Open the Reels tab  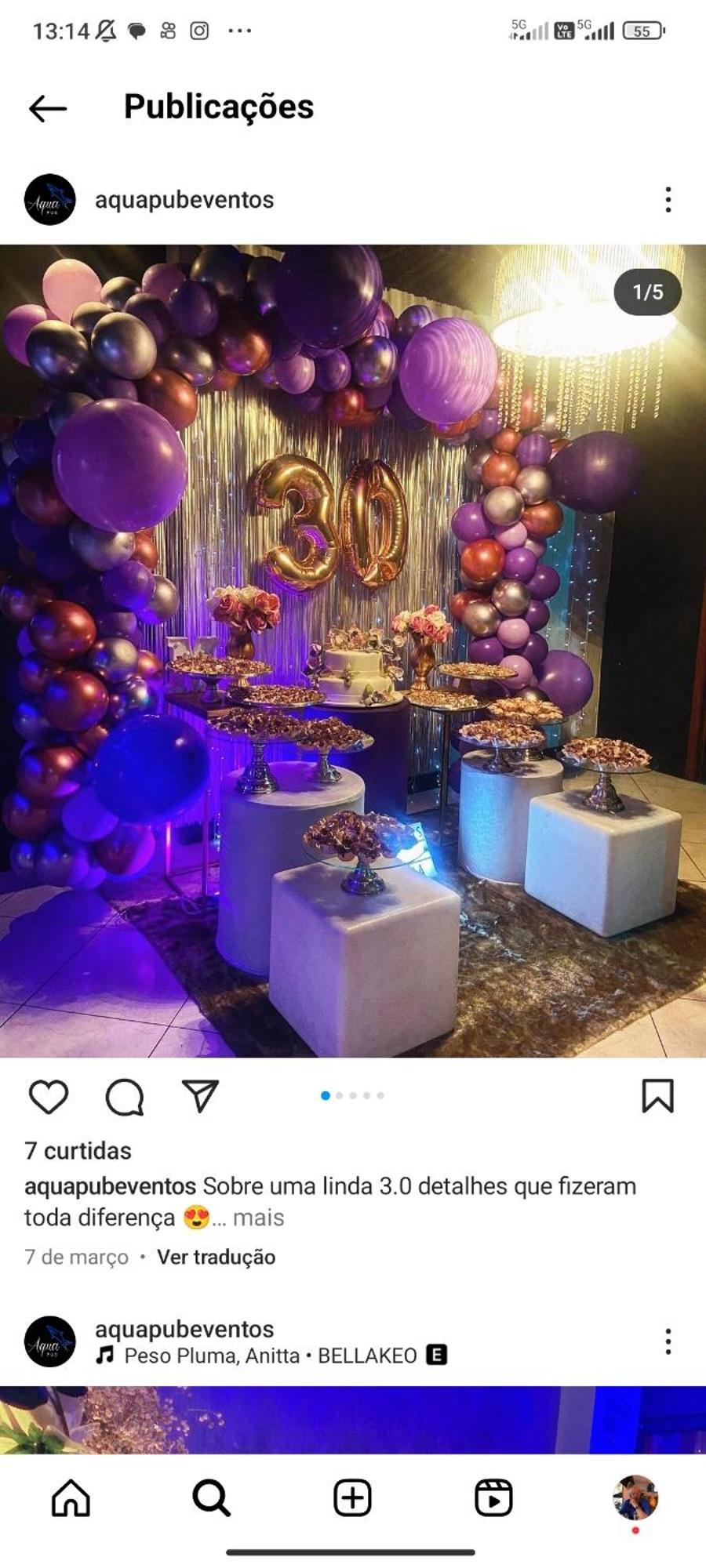(493, 1498)
